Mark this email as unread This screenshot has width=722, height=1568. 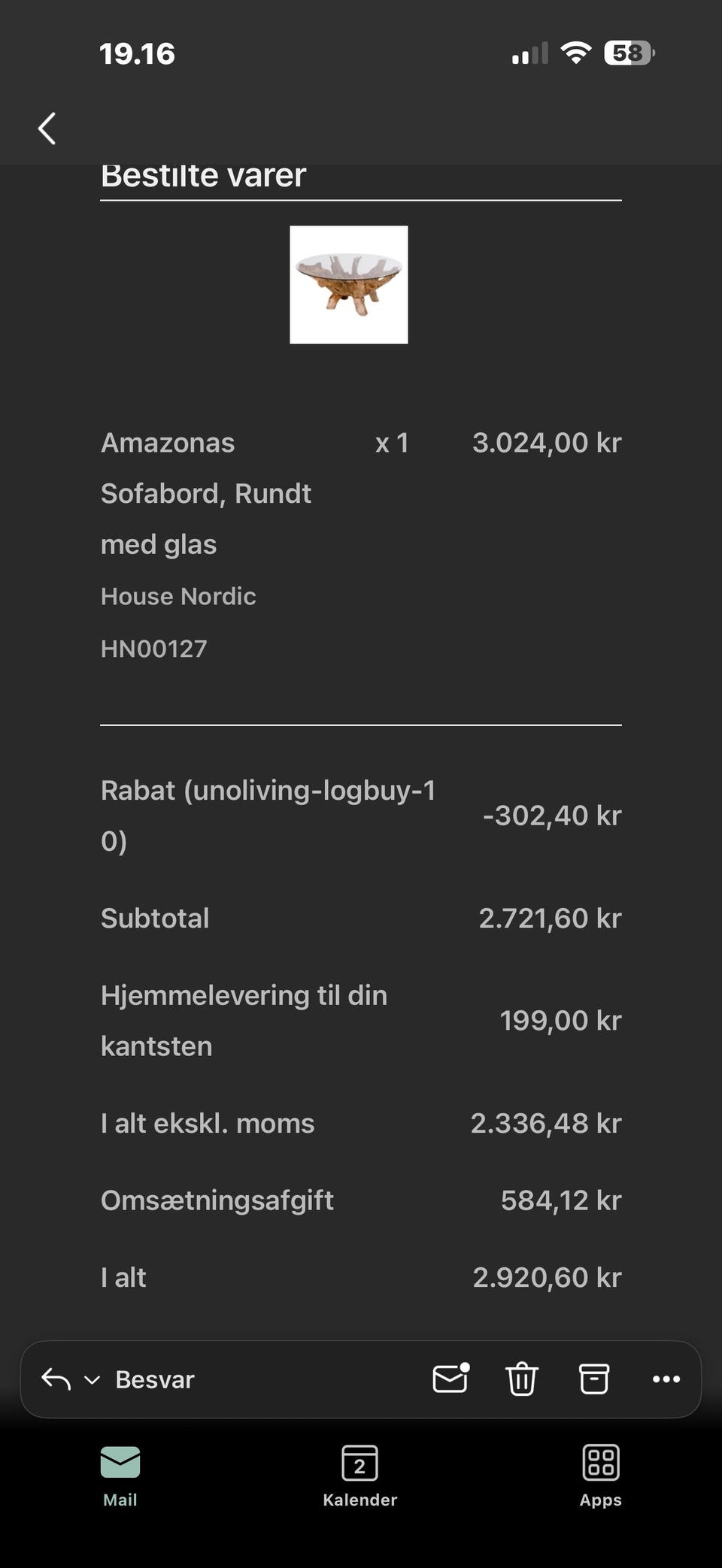pyautogui.click(x=450, y=1379)
